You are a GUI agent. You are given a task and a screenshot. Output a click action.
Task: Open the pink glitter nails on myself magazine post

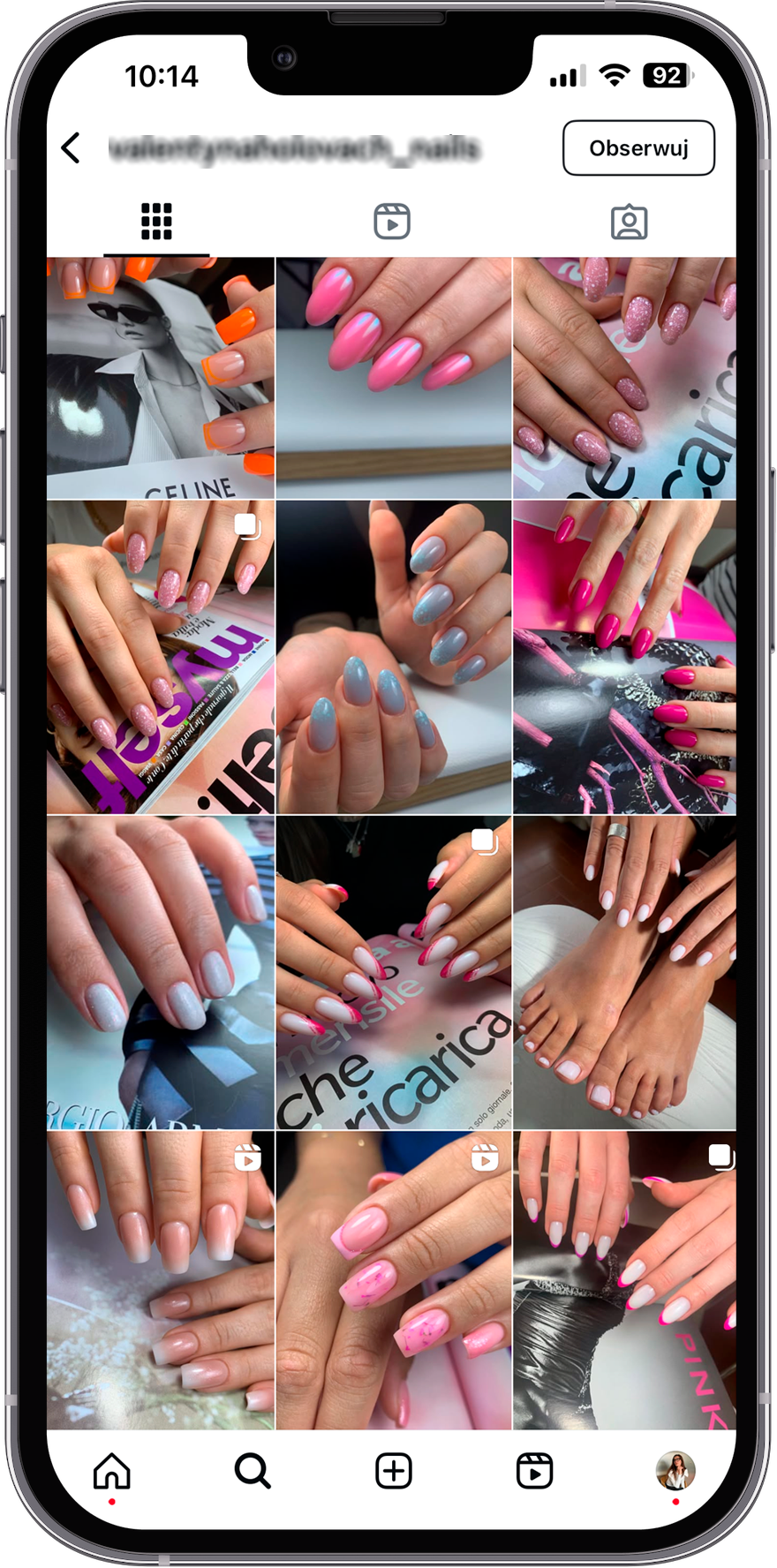pos(161,657)
